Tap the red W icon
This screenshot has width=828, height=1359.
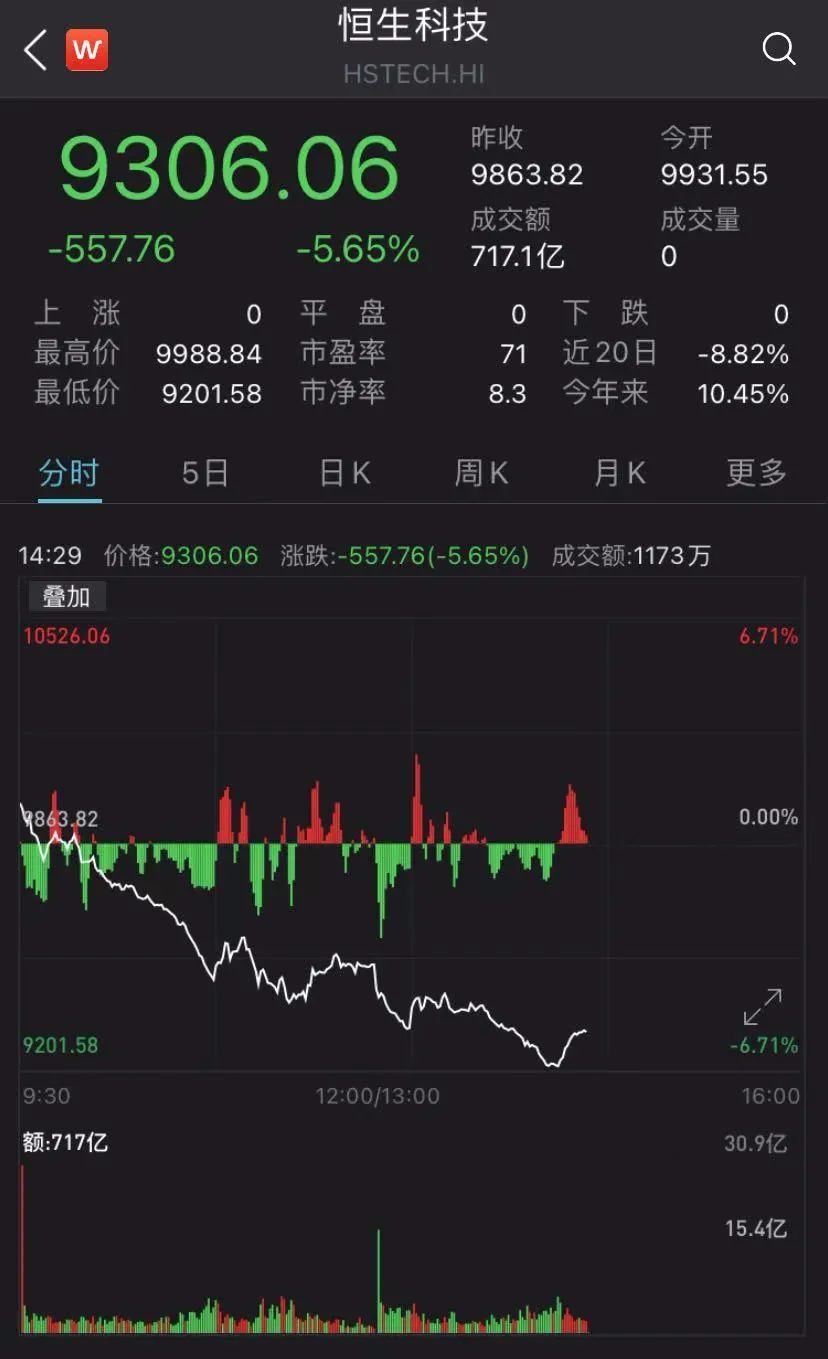[x=87, y=50]
